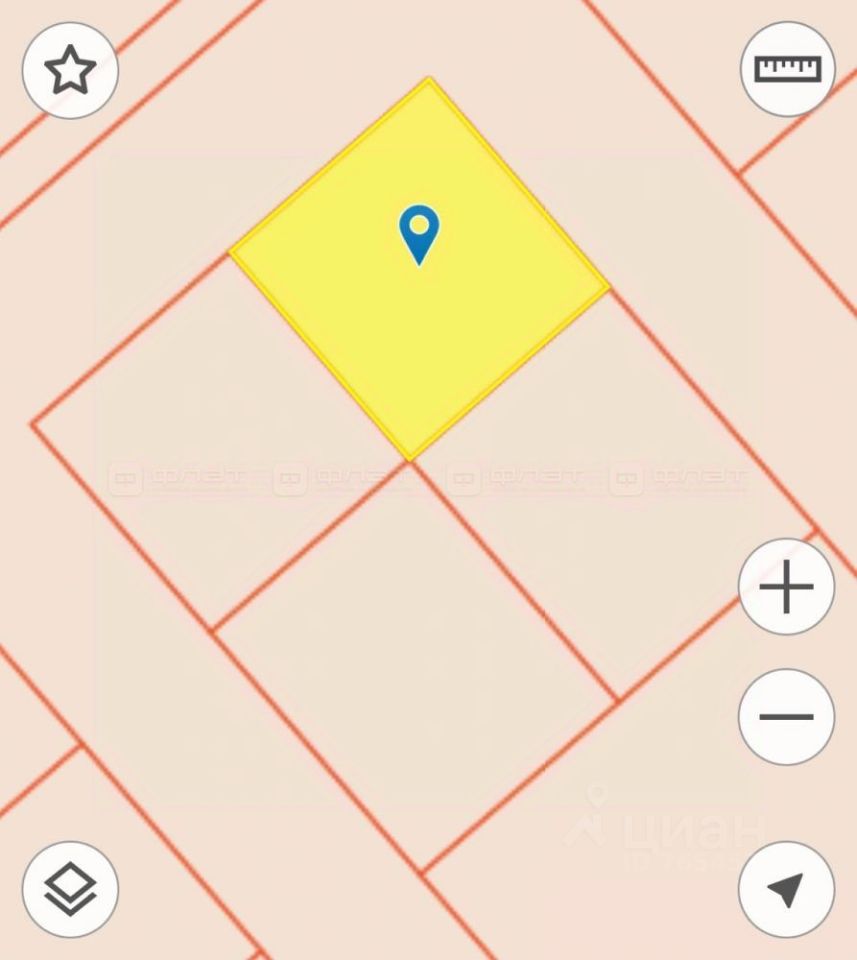This screenshot has width=857, height=960.
Task: Center the map on my location
Action: (786, 889)
